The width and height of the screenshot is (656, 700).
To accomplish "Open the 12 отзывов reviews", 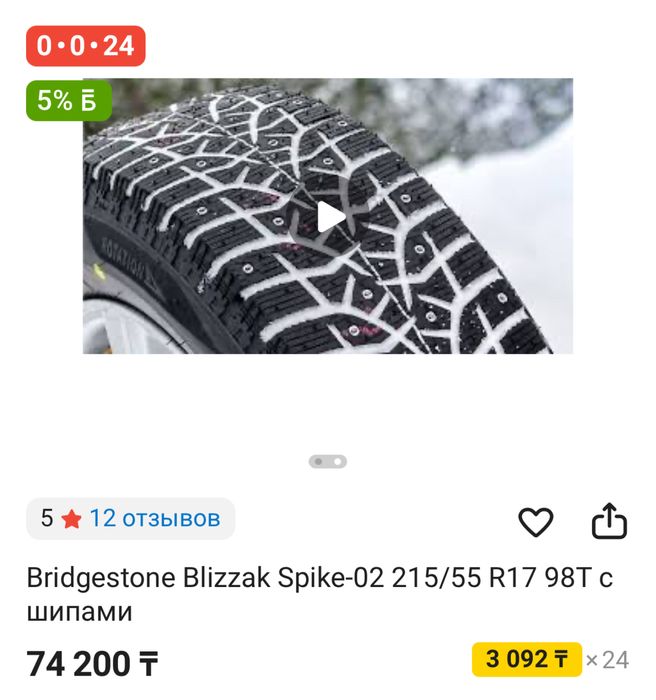I will (x=154, y=518).
